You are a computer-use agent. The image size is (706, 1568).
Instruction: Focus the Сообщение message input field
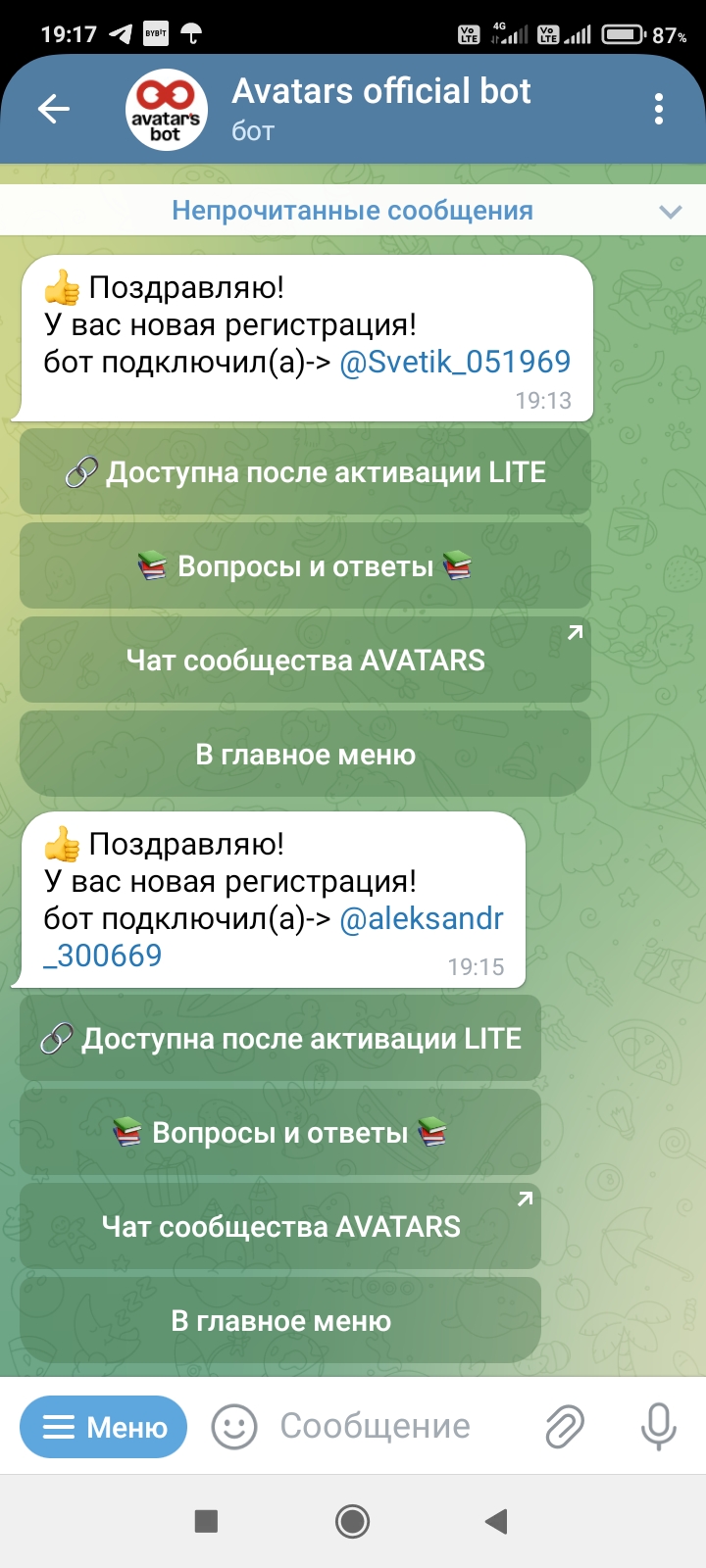(392, 1427)
